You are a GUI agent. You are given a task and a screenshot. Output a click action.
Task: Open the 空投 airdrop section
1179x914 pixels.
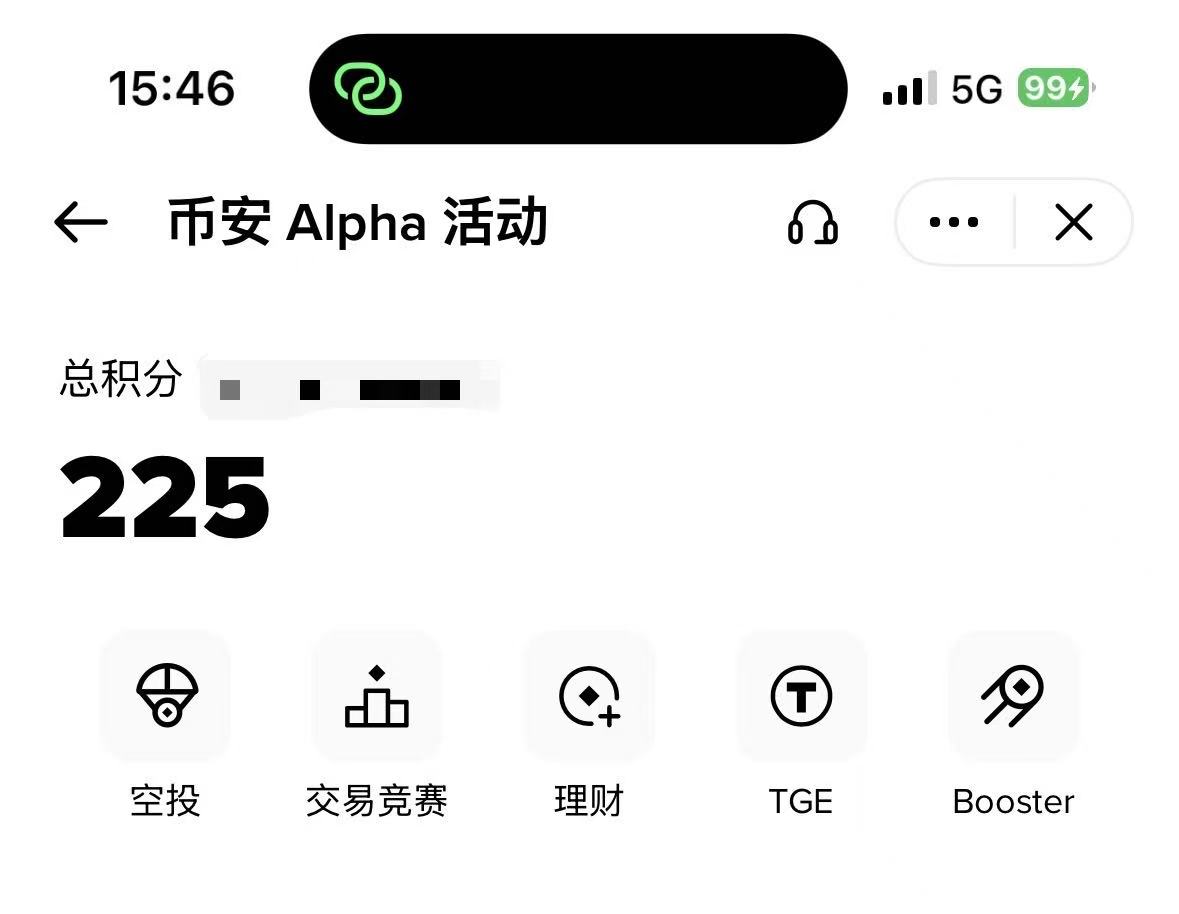point(166,697)
